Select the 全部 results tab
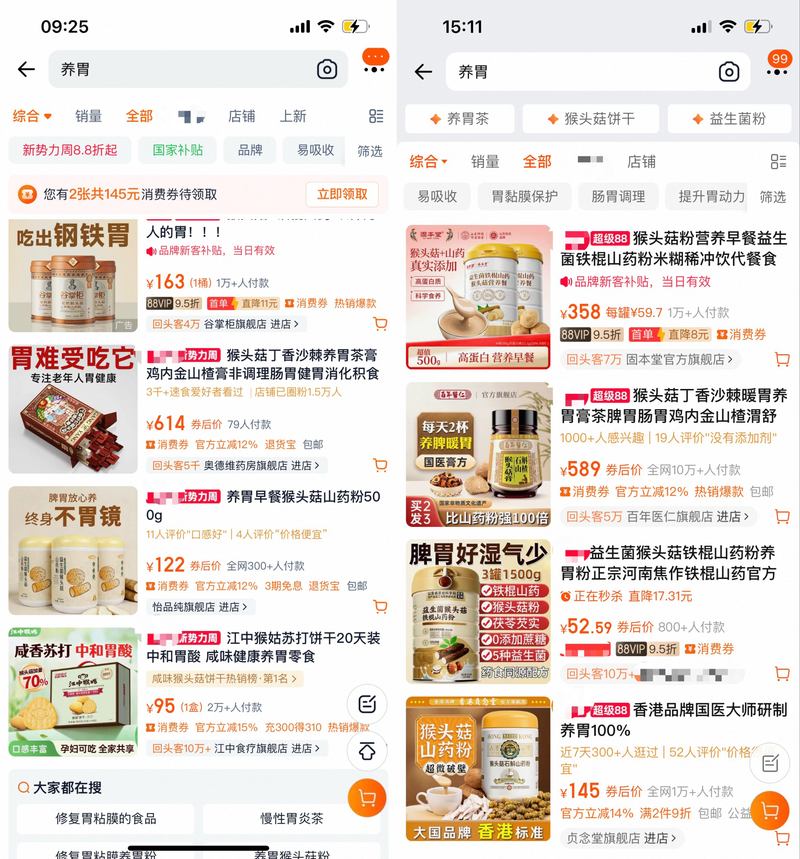800x859 pixels. [x=139, y=114]
